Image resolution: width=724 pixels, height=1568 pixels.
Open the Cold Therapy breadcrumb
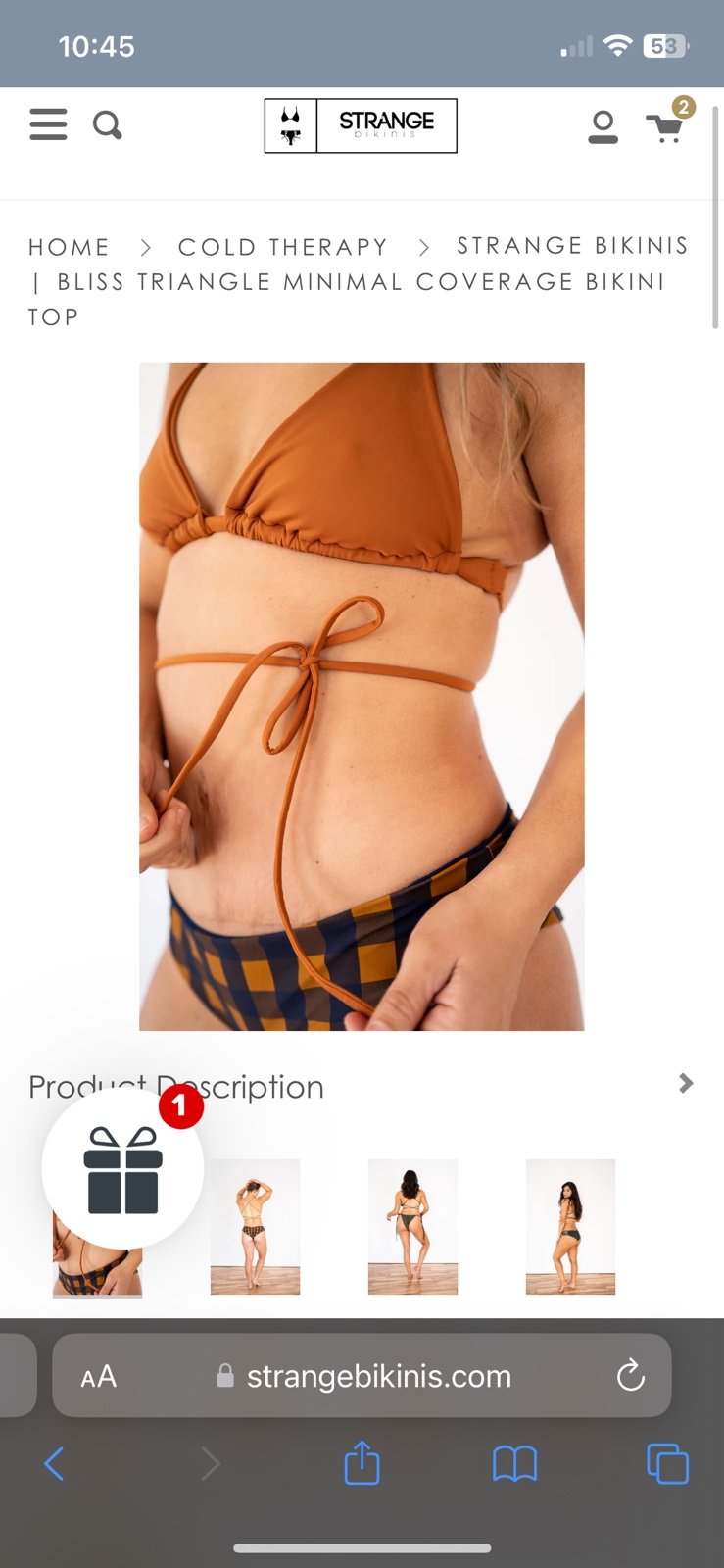(283, 247)
